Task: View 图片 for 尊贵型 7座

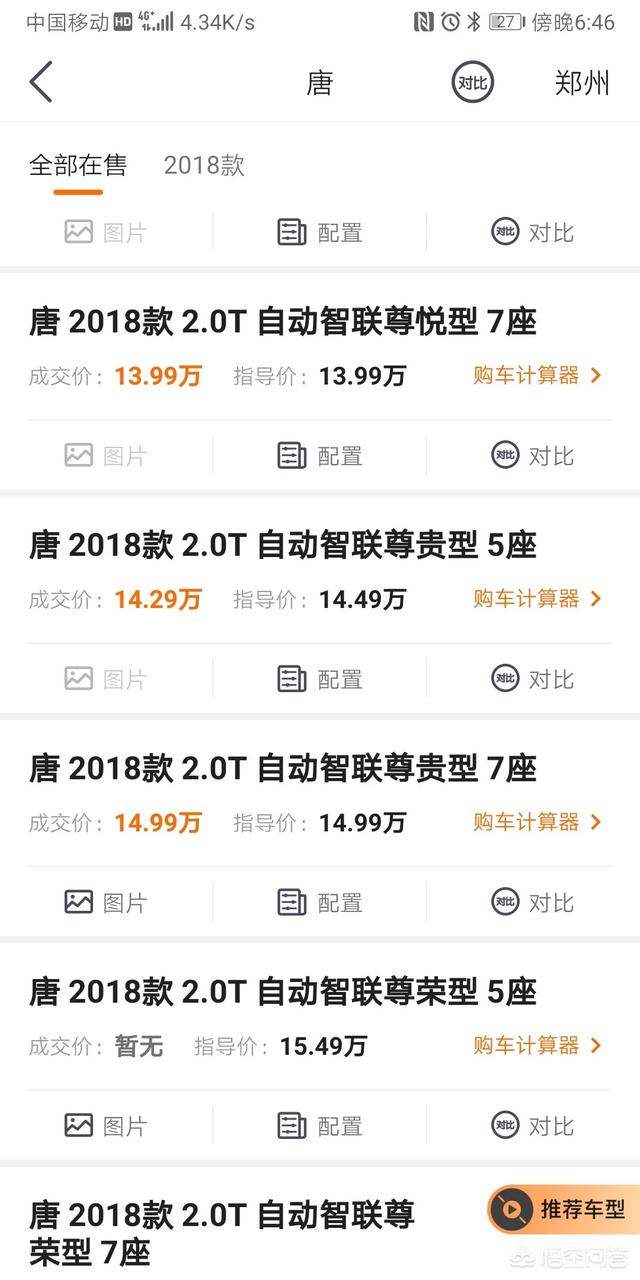Action: [106, 902]
